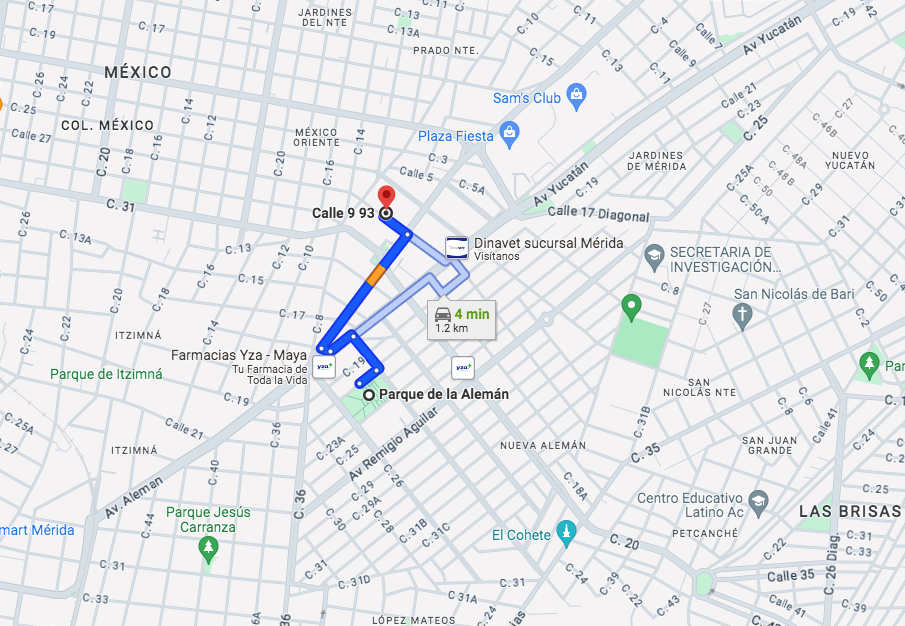Tap the Calle 9 93 destination marker
The height and width of the screenshot is (626, 905).
(385, 198)
